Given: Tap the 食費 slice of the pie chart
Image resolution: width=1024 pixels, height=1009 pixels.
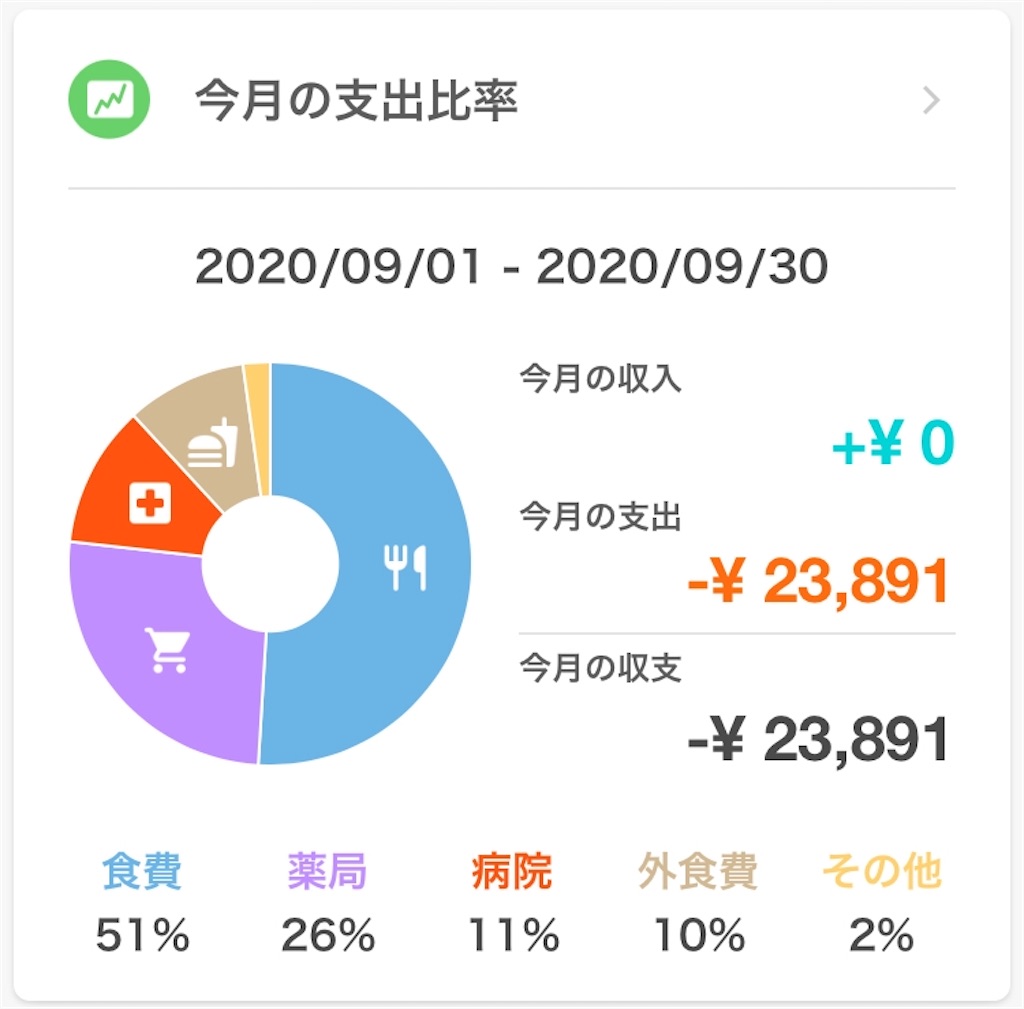Looking at the screenshot, I should 404,566.
